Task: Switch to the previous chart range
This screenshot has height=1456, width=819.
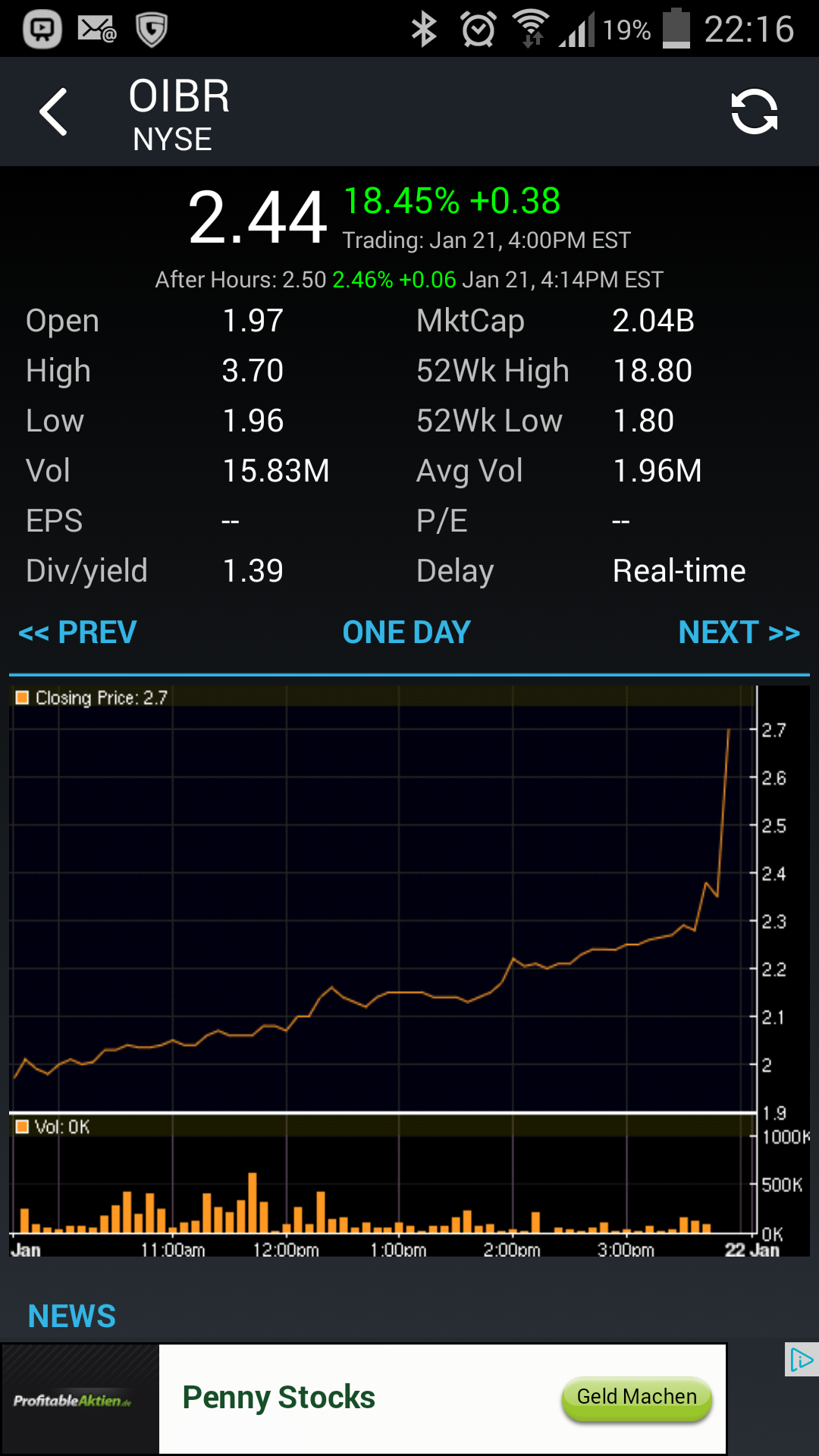Action: point(77,632)
